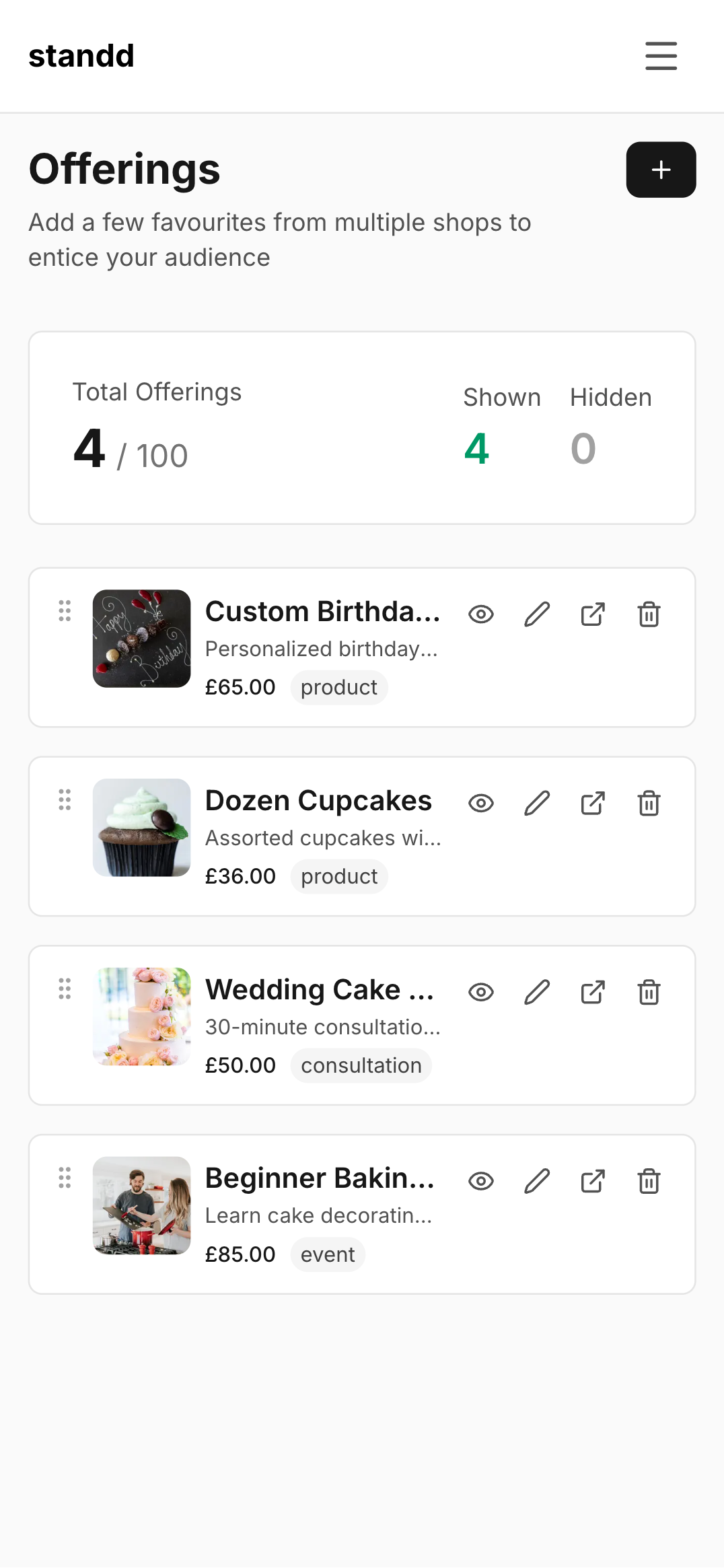
Task: Delete the Beginner Baking event
Action: click(x=648, y=1181)
